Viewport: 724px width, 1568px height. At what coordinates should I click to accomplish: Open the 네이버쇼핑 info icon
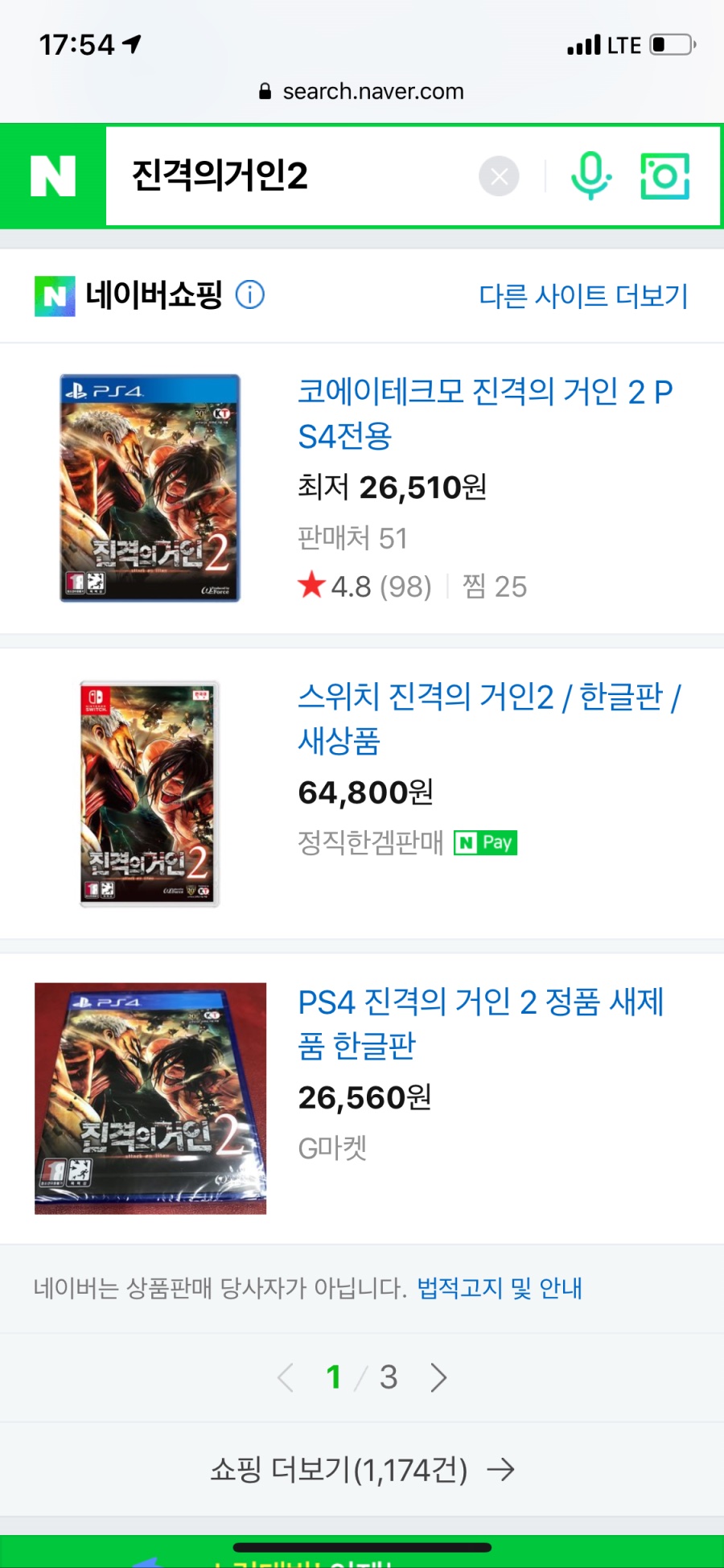(250, 295)
